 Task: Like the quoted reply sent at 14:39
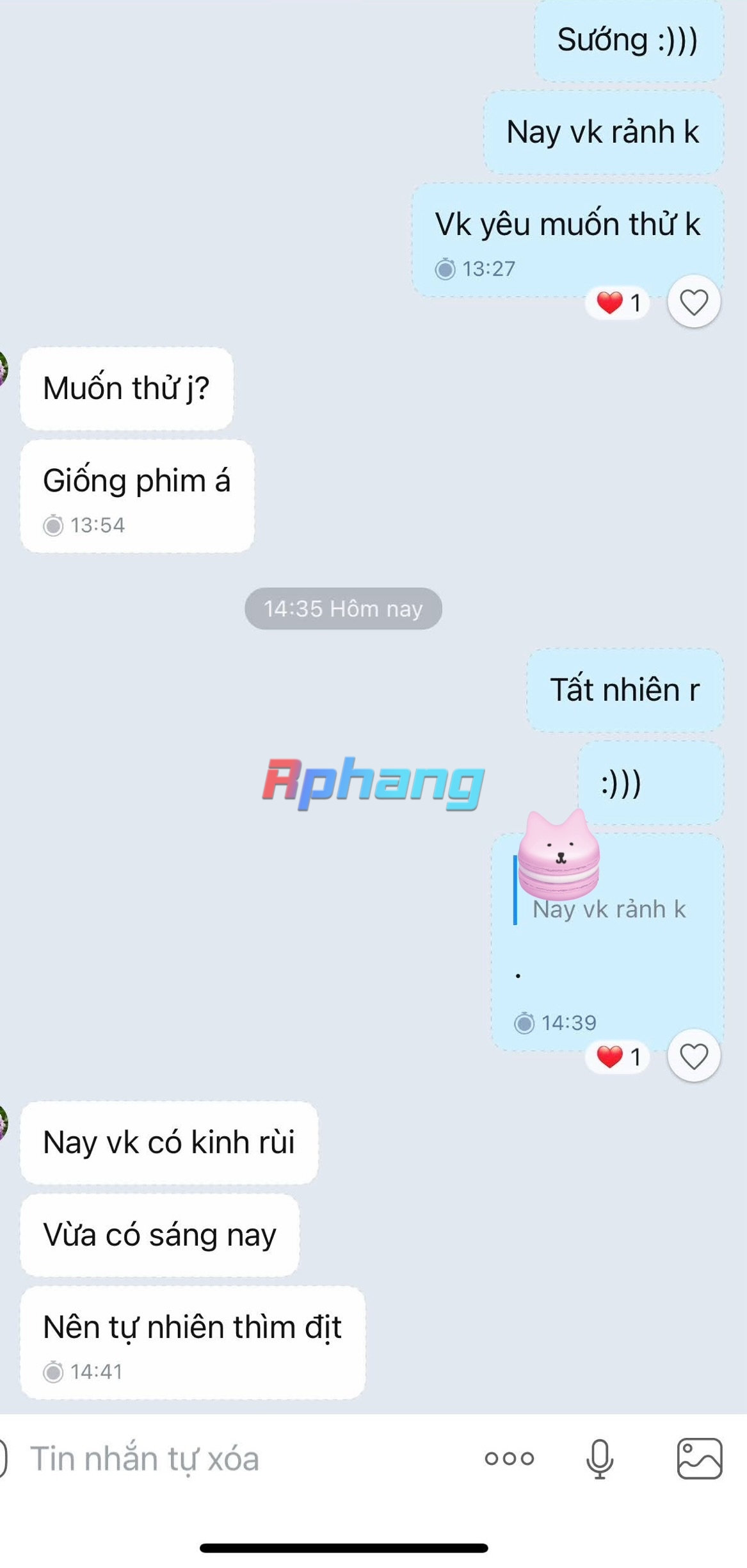694,1056
